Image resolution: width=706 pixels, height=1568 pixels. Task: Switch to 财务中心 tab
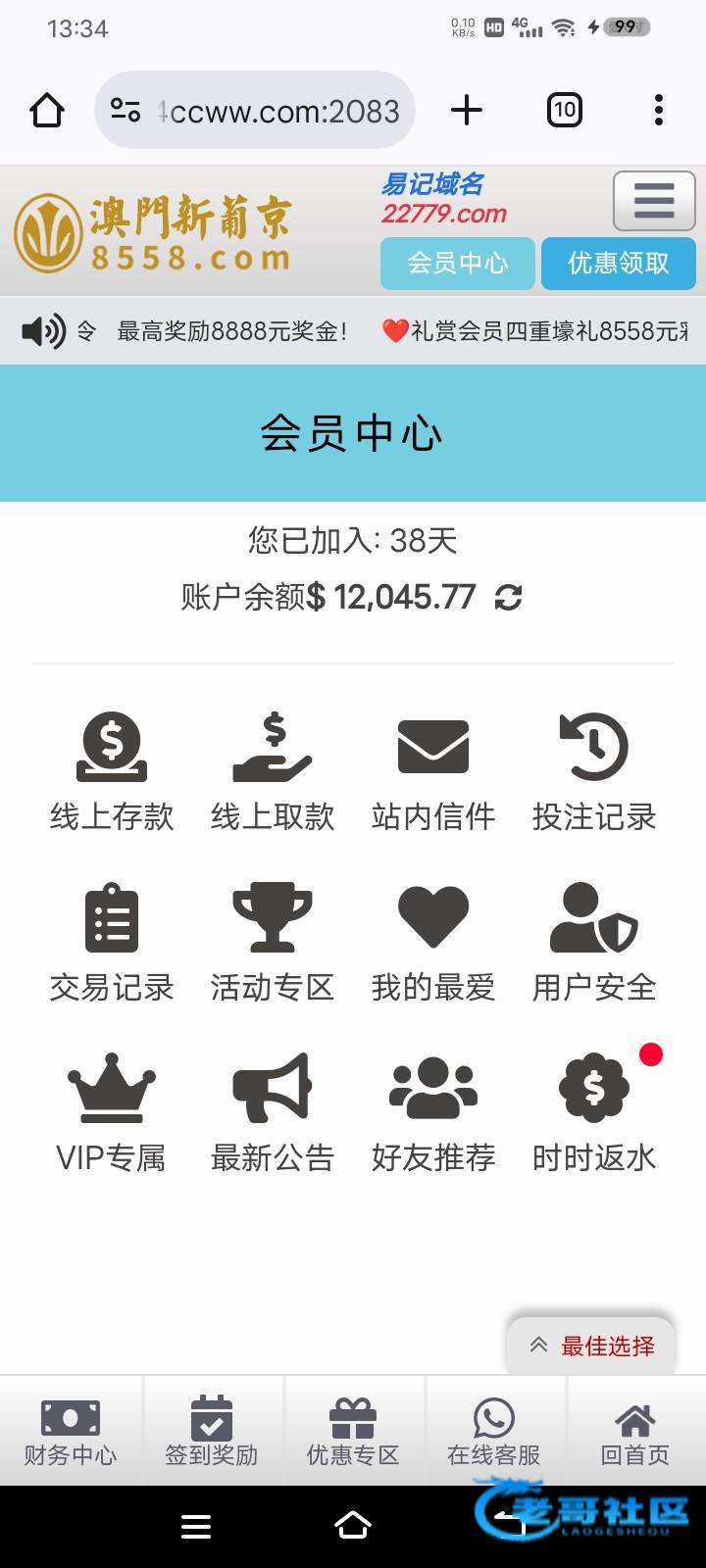click(71, 1431)
